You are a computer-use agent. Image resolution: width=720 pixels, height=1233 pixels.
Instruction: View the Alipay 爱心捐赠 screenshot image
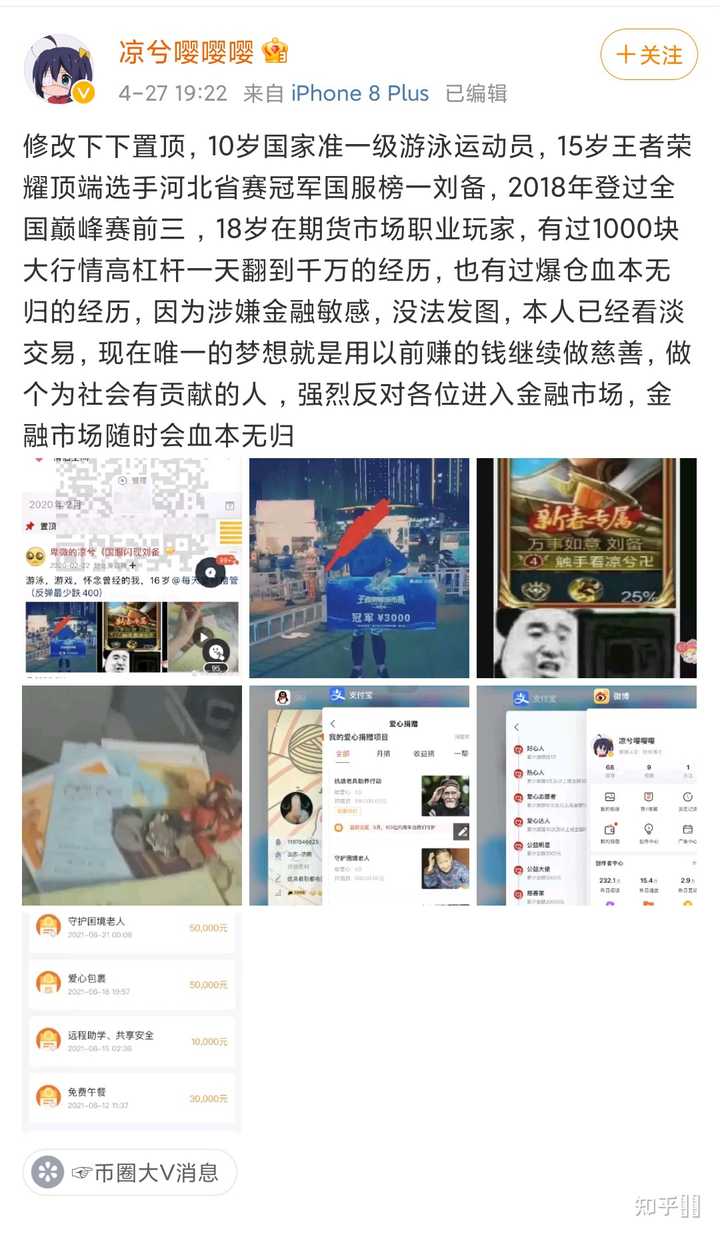click(359, 795)
